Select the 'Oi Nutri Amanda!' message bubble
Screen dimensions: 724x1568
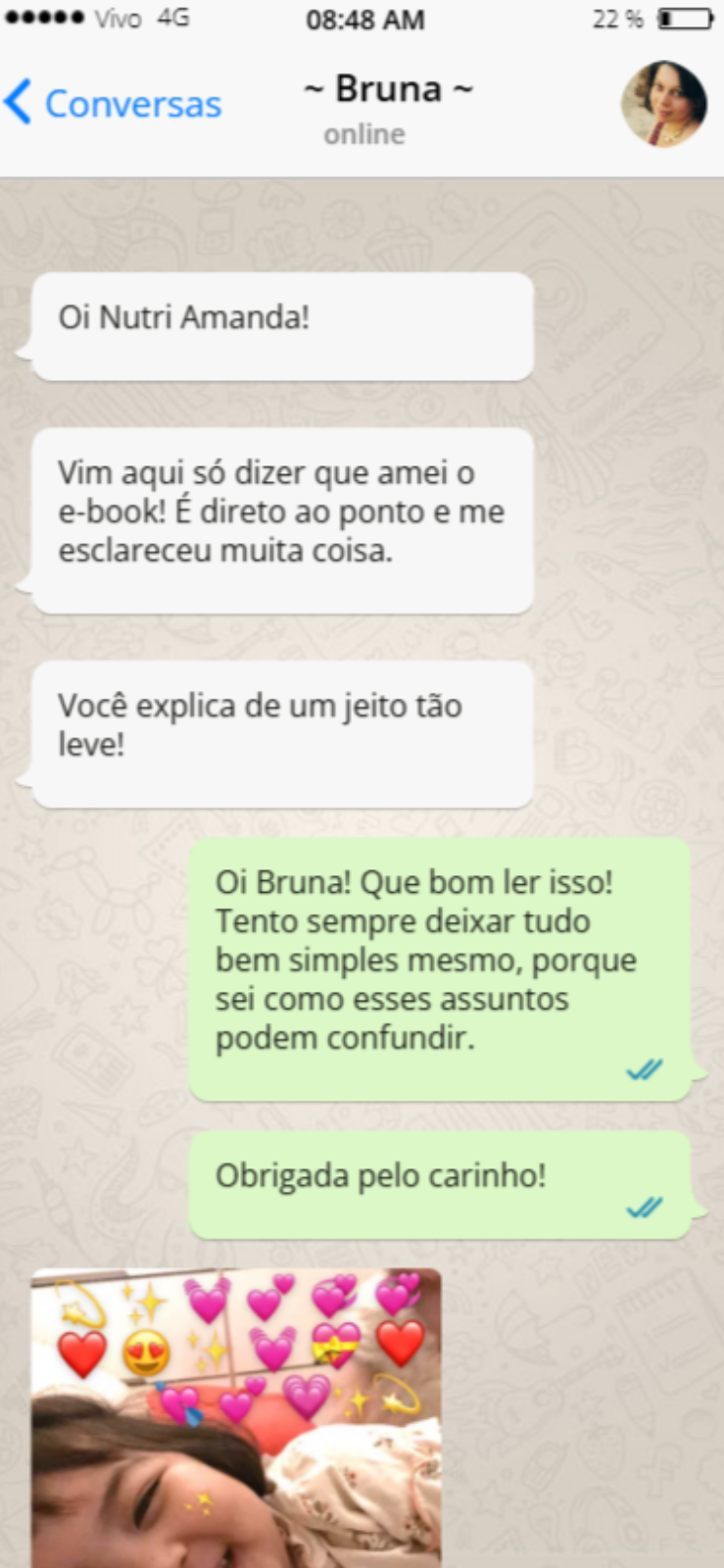click(x=282, y=325)
